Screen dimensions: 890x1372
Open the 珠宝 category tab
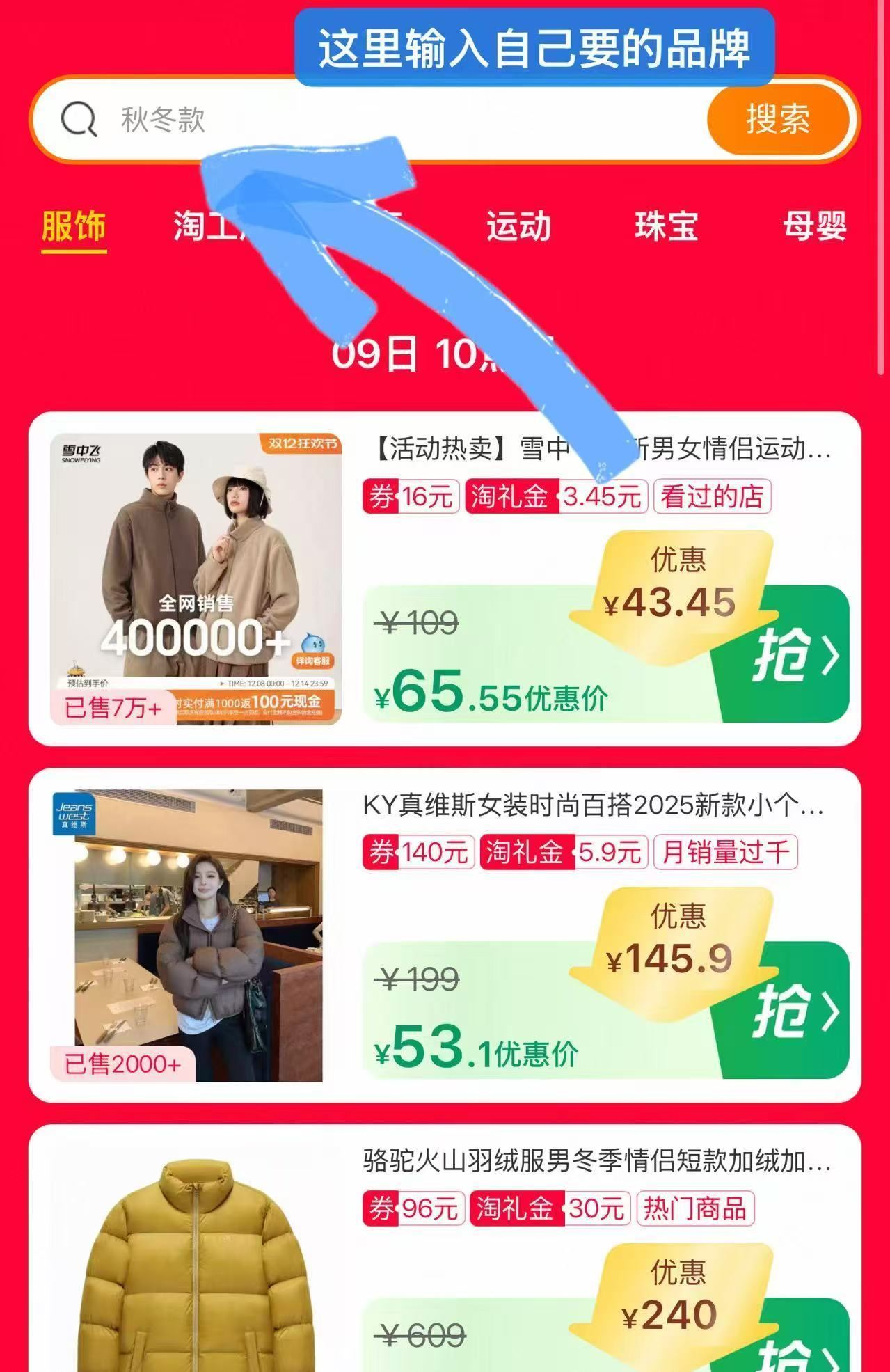point(666,226)
